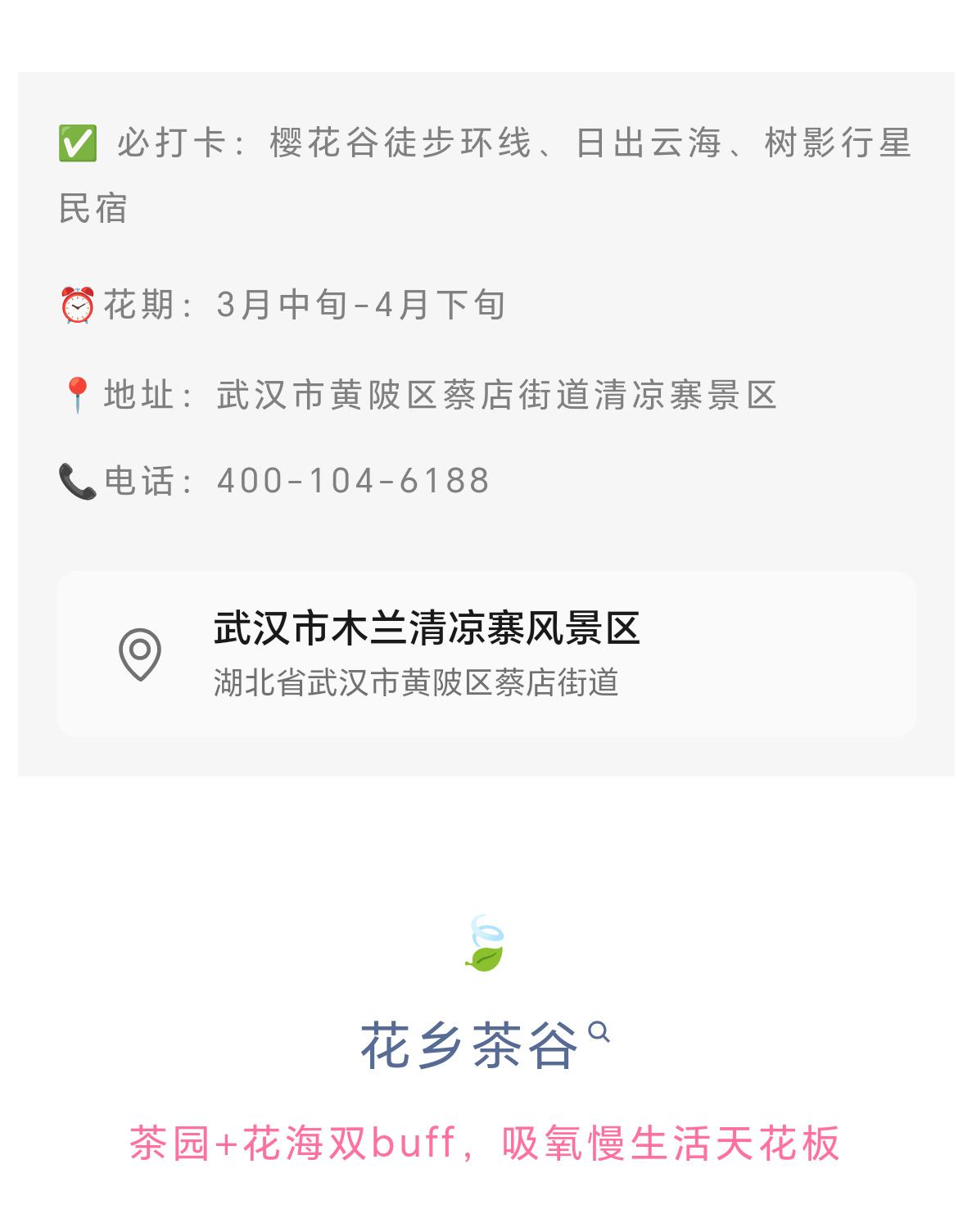The image size is (972, 1232).
Task: Click the magnifier icon next to 花乡茶谷
Action: [x=600, y=1033]
